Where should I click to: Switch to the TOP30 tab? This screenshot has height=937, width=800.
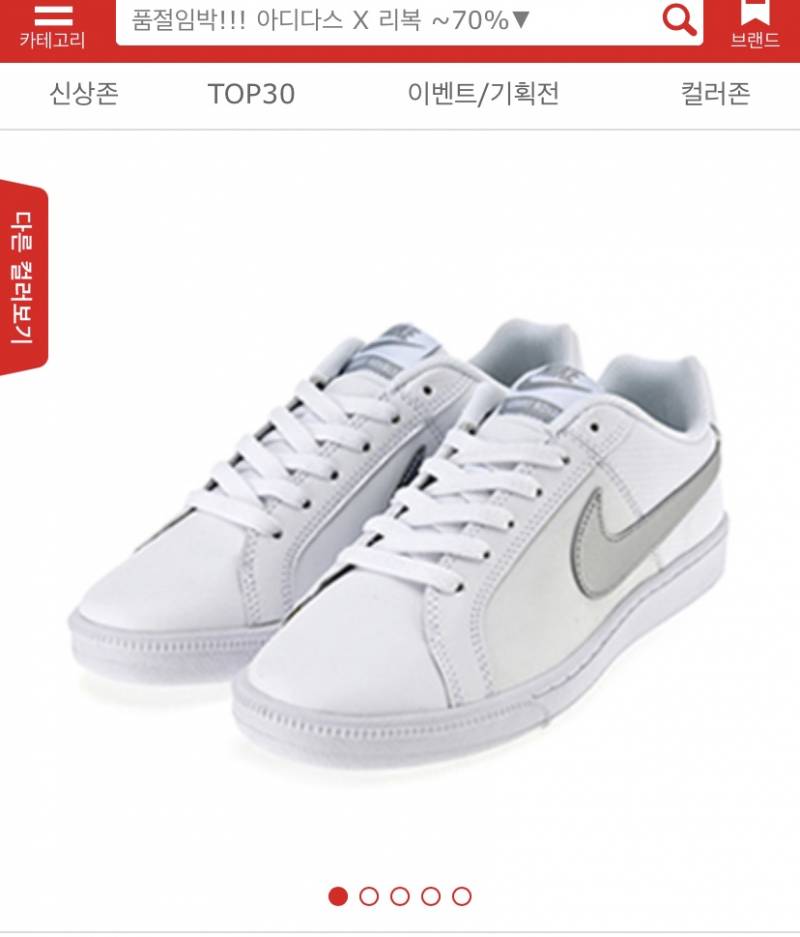251,94
